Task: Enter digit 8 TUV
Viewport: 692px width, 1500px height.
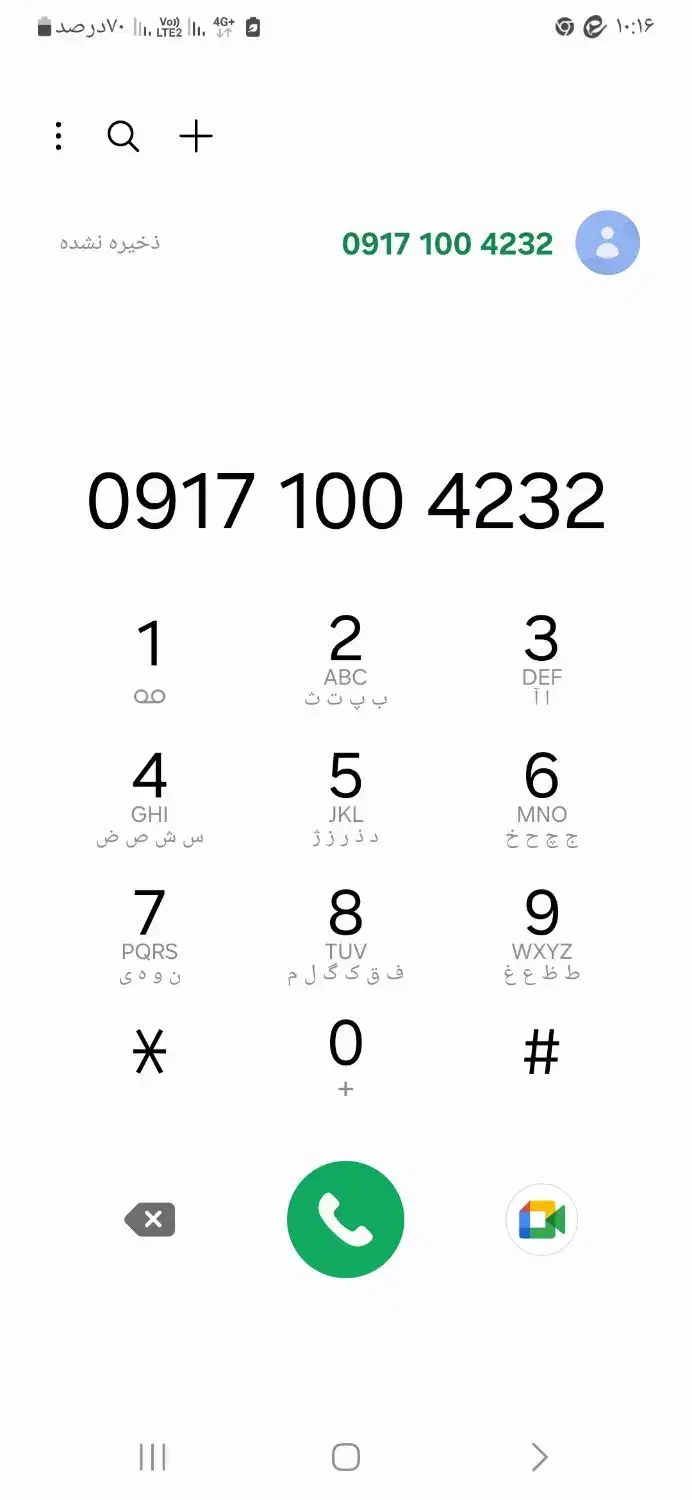Action: click(x=346, y=936)
